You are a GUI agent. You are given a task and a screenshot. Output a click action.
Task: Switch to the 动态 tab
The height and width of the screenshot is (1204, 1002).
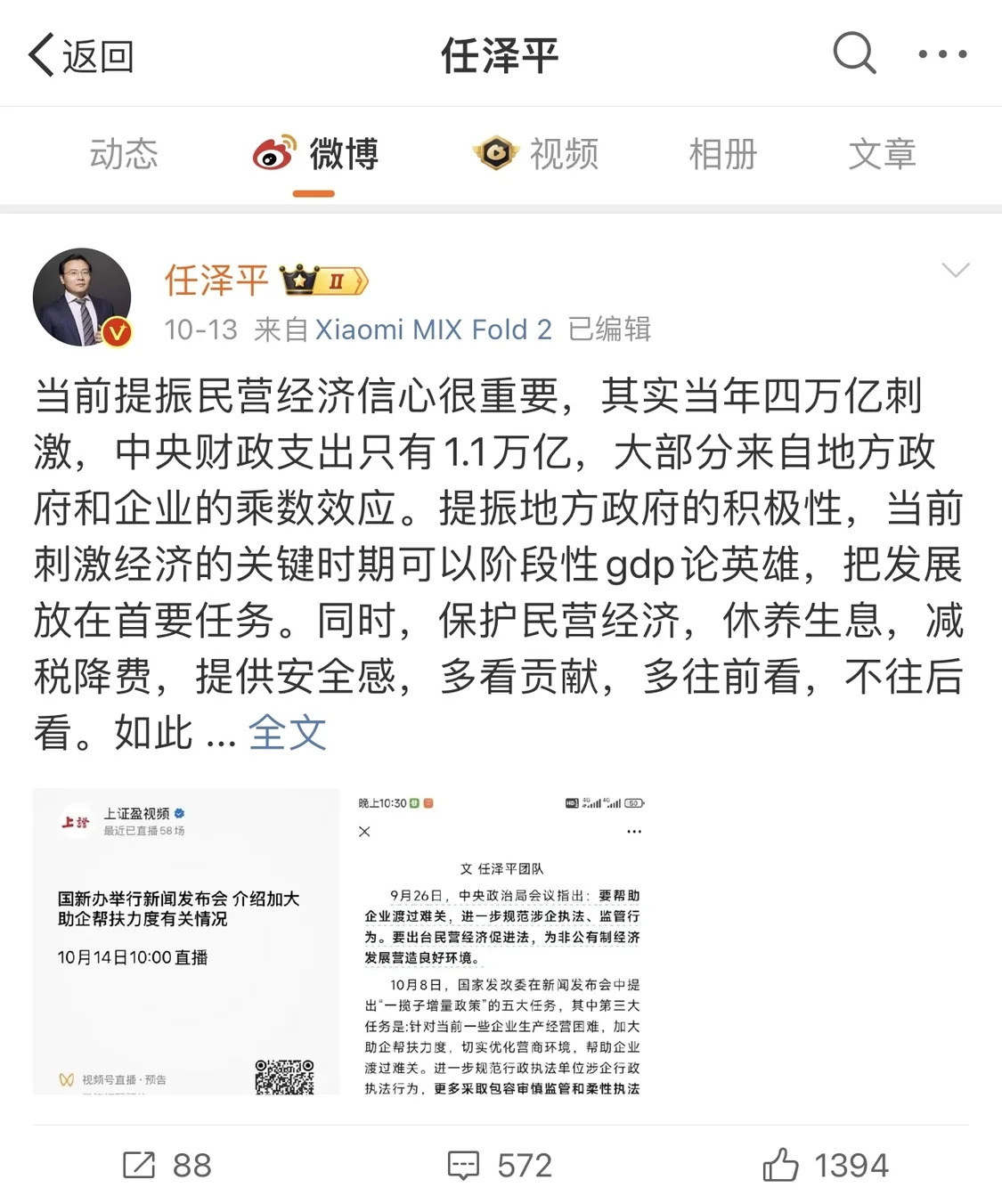[x=124, y=154]
